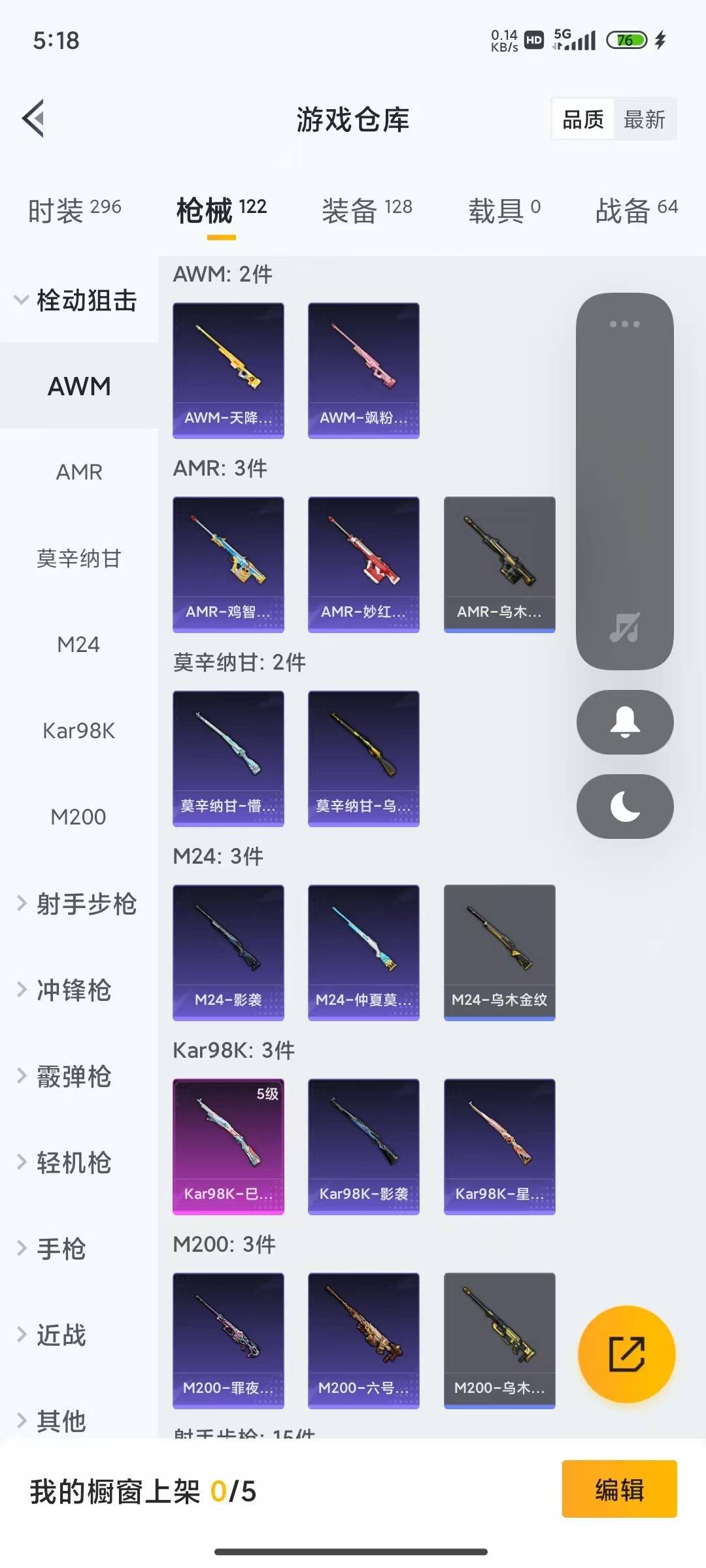Enable dark mode via moon icon
706x1568 pixels.
pos(624,807)
